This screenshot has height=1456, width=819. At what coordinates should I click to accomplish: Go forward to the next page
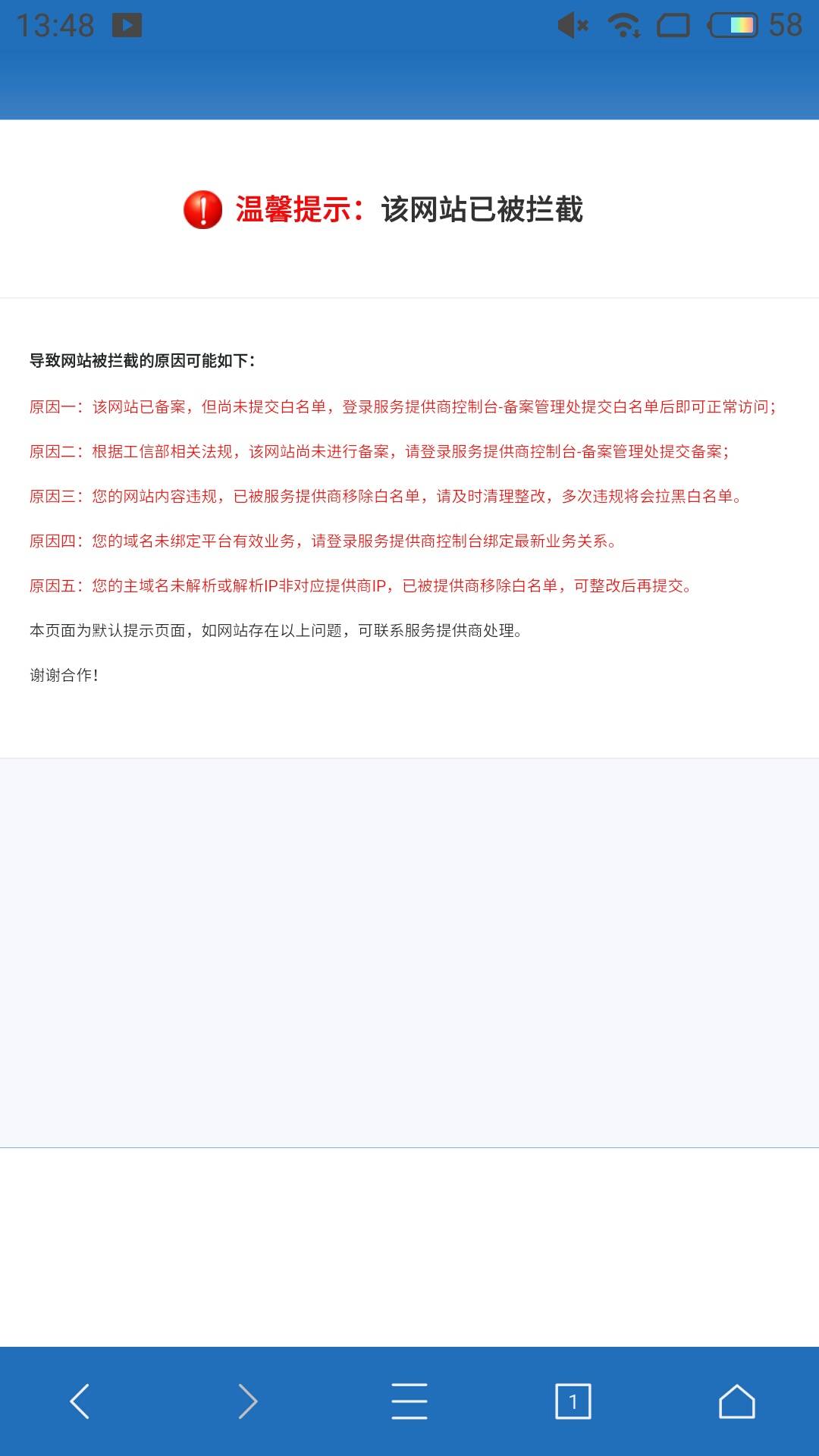(247, 1401)
